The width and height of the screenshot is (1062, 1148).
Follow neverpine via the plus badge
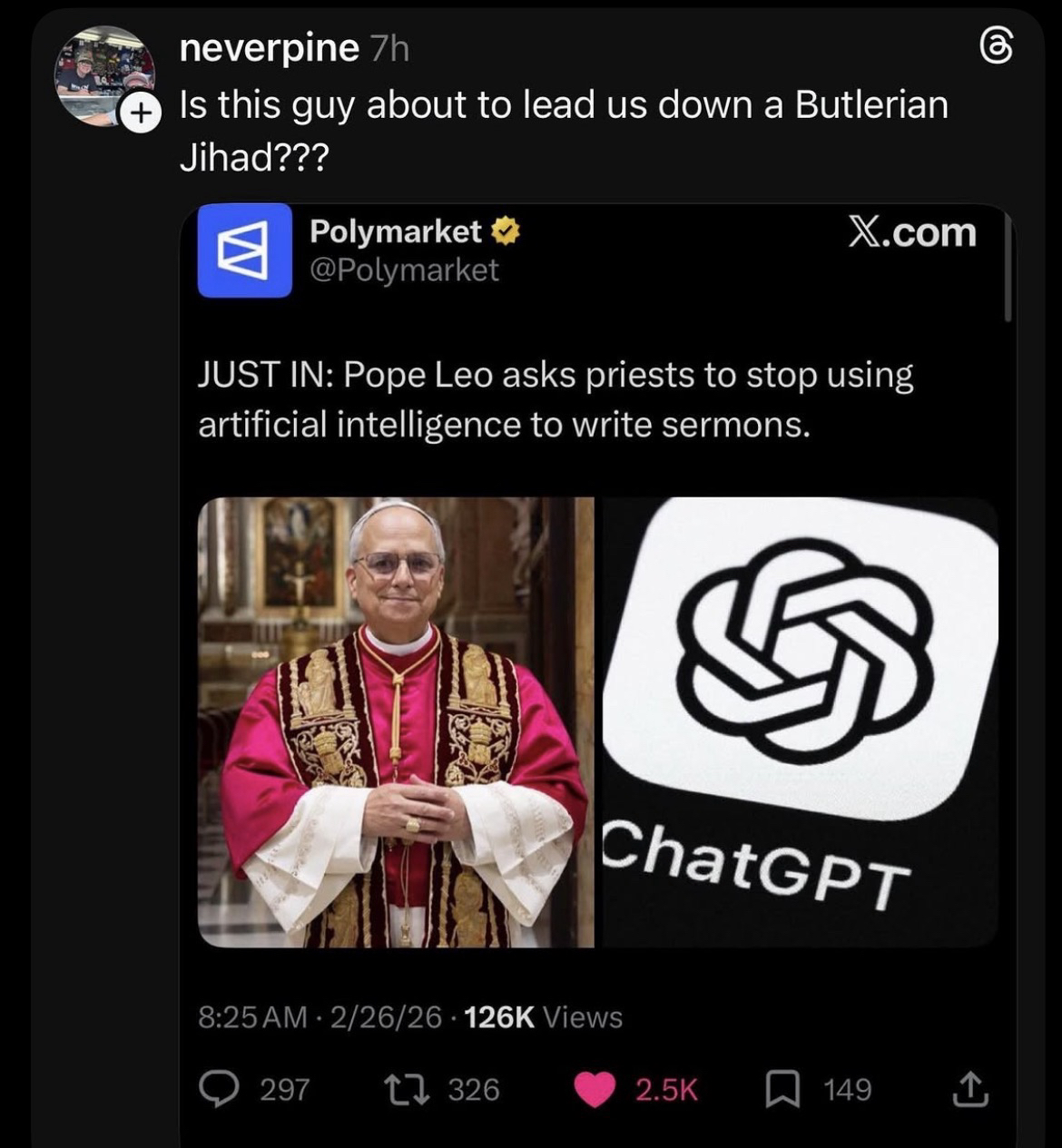(139, 113)
